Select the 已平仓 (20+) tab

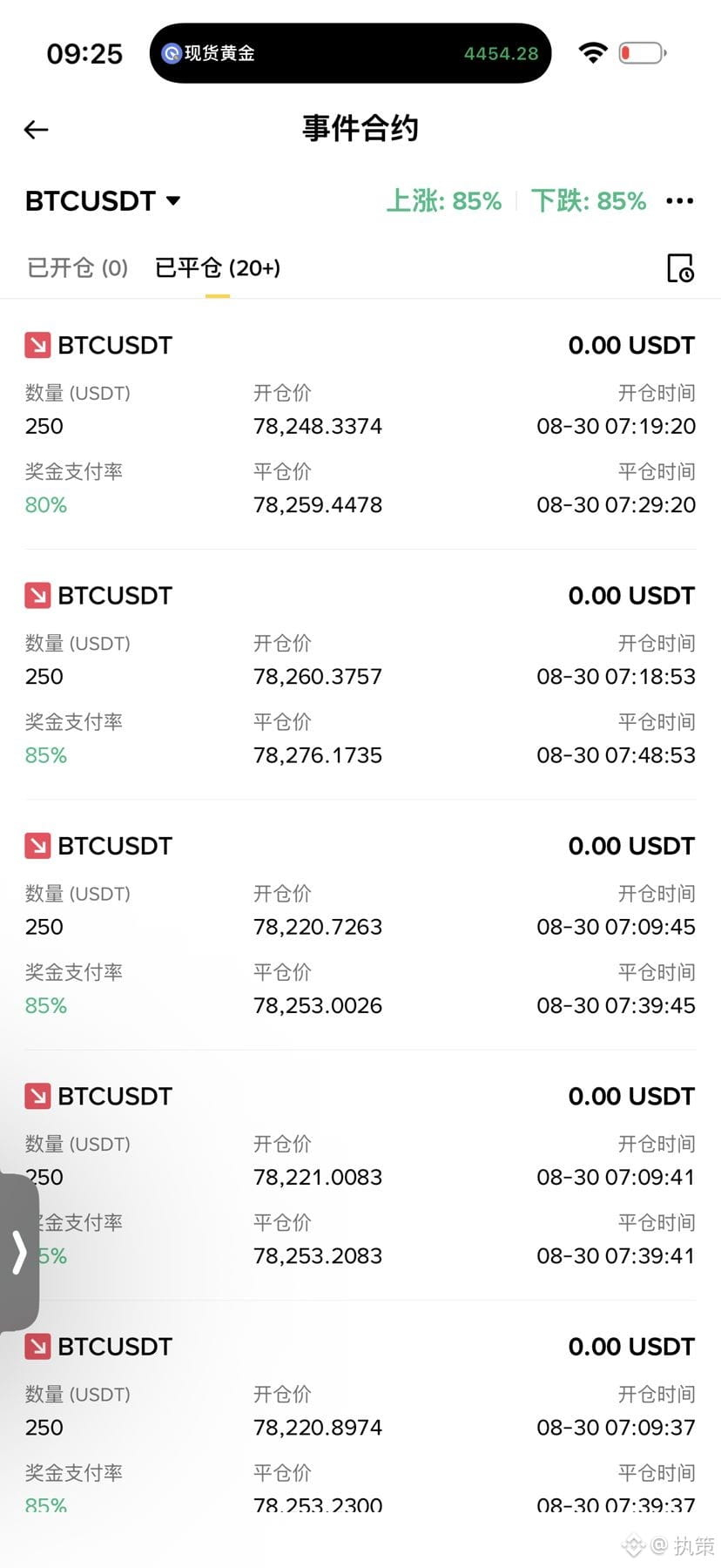point(218,267)
